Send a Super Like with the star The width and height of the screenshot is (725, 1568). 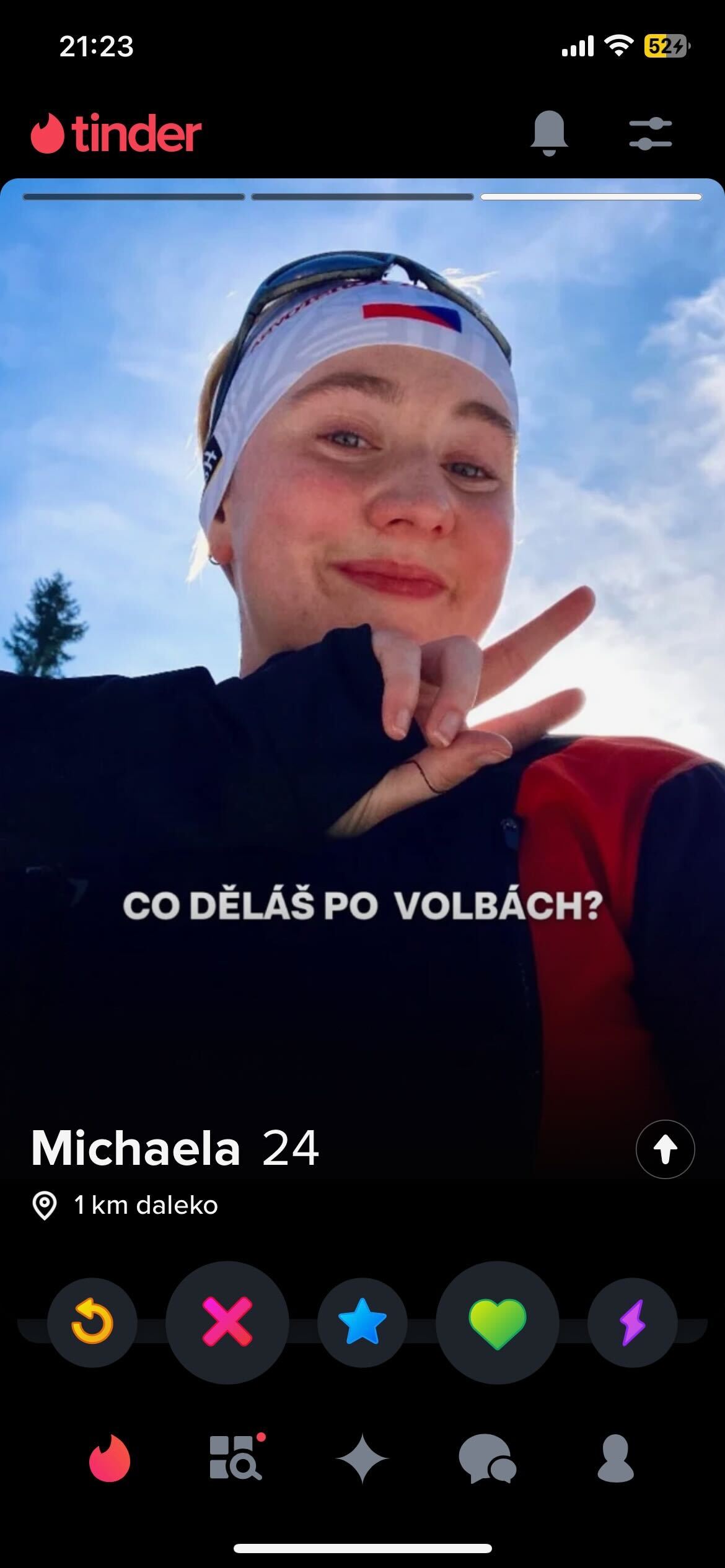(362, 1322)
